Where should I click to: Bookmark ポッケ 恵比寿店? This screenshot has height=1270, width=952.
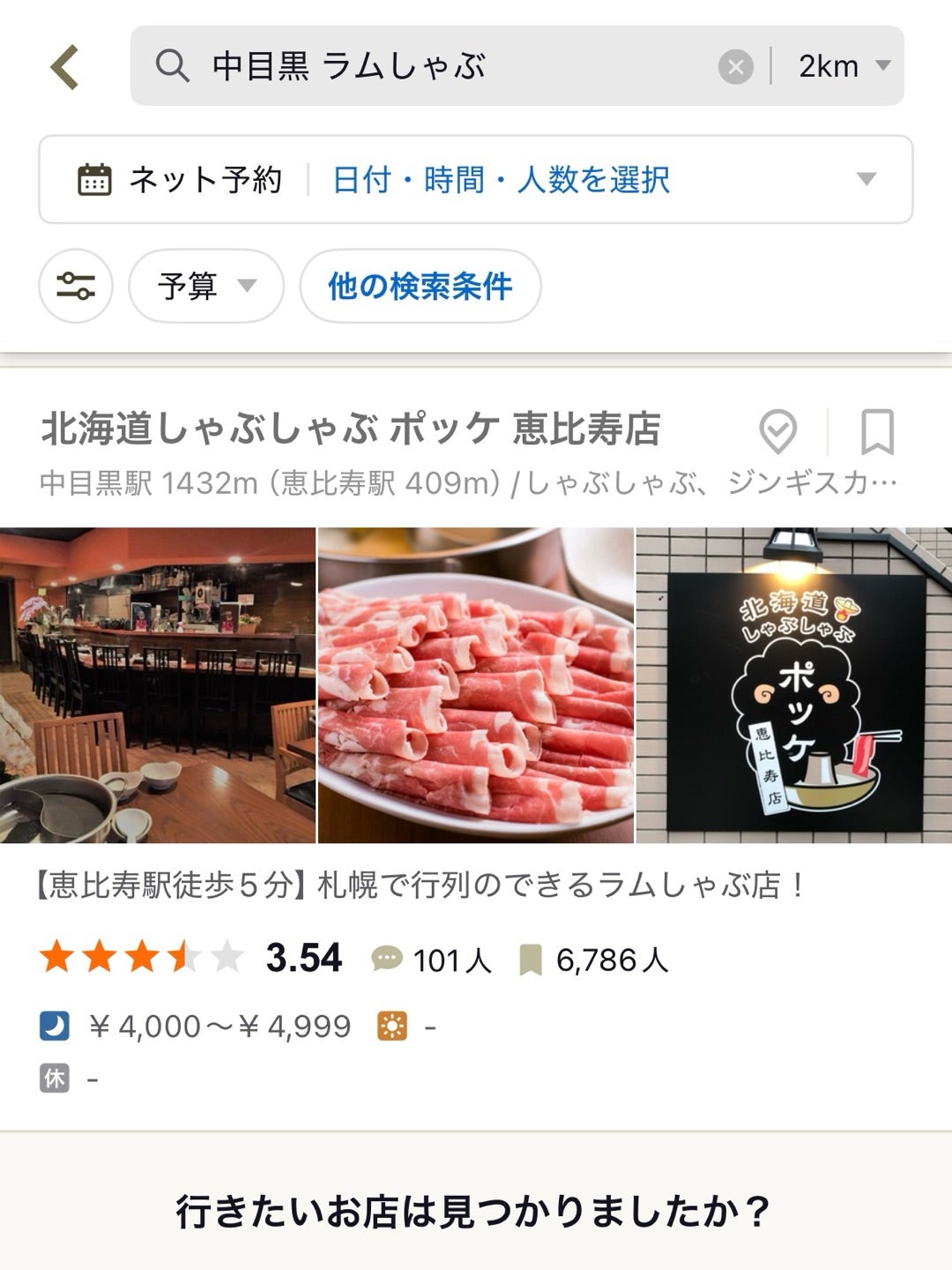[876, 431]
